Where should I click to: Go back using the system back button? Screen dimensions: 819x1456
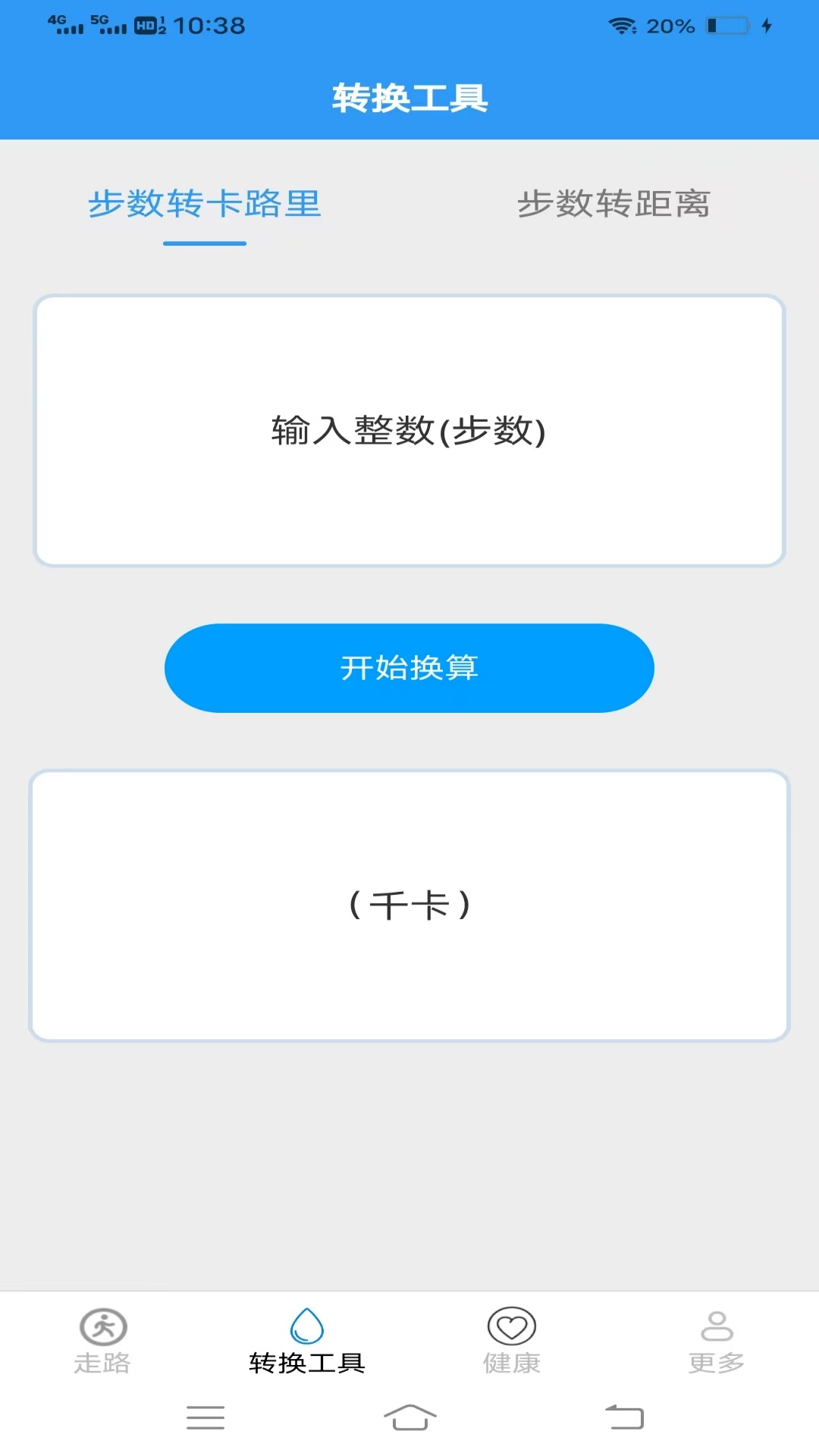tap(624, 1417)
